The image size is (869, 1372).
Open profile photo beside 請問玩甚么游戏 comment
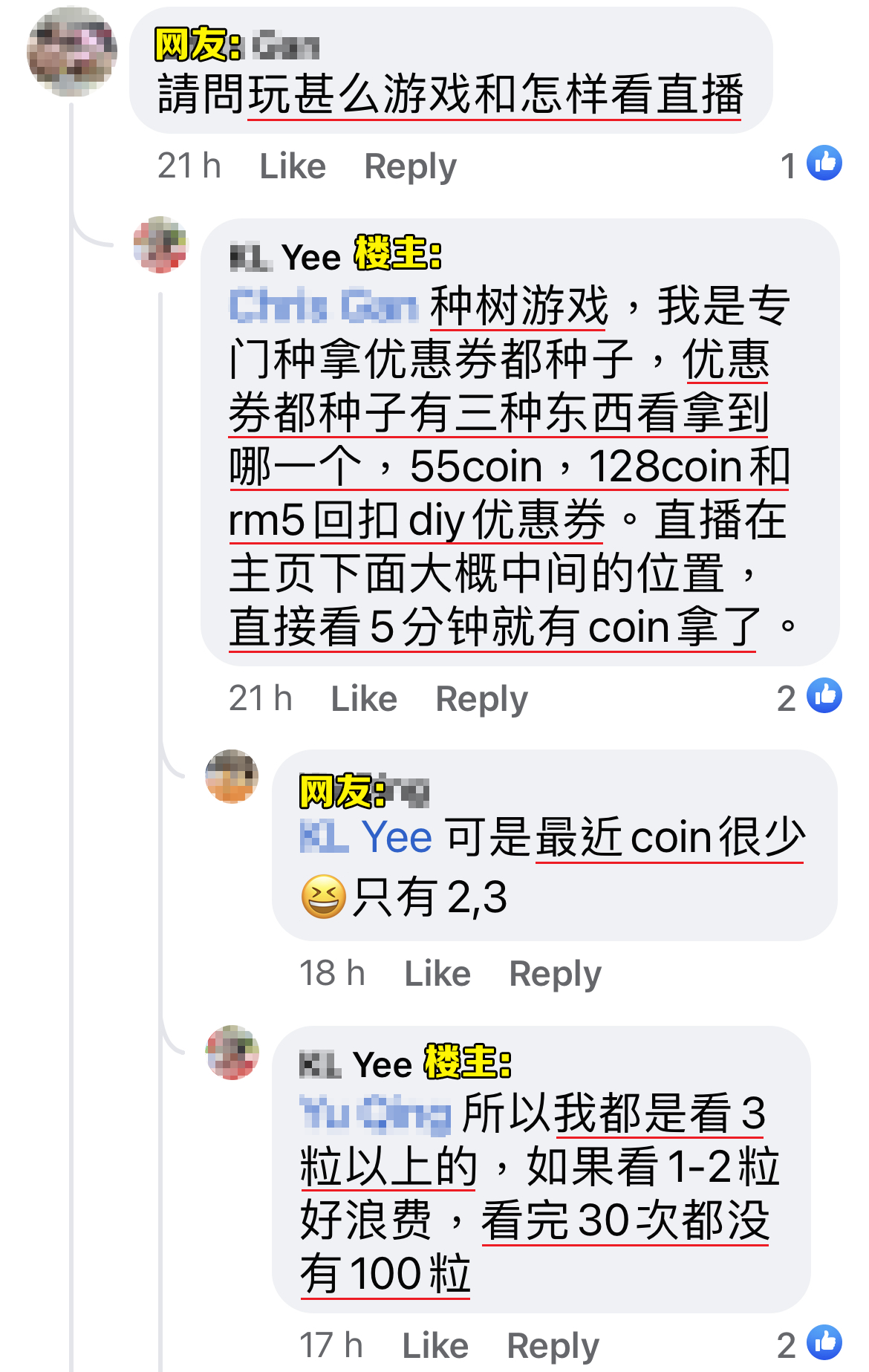pos(71,51)
